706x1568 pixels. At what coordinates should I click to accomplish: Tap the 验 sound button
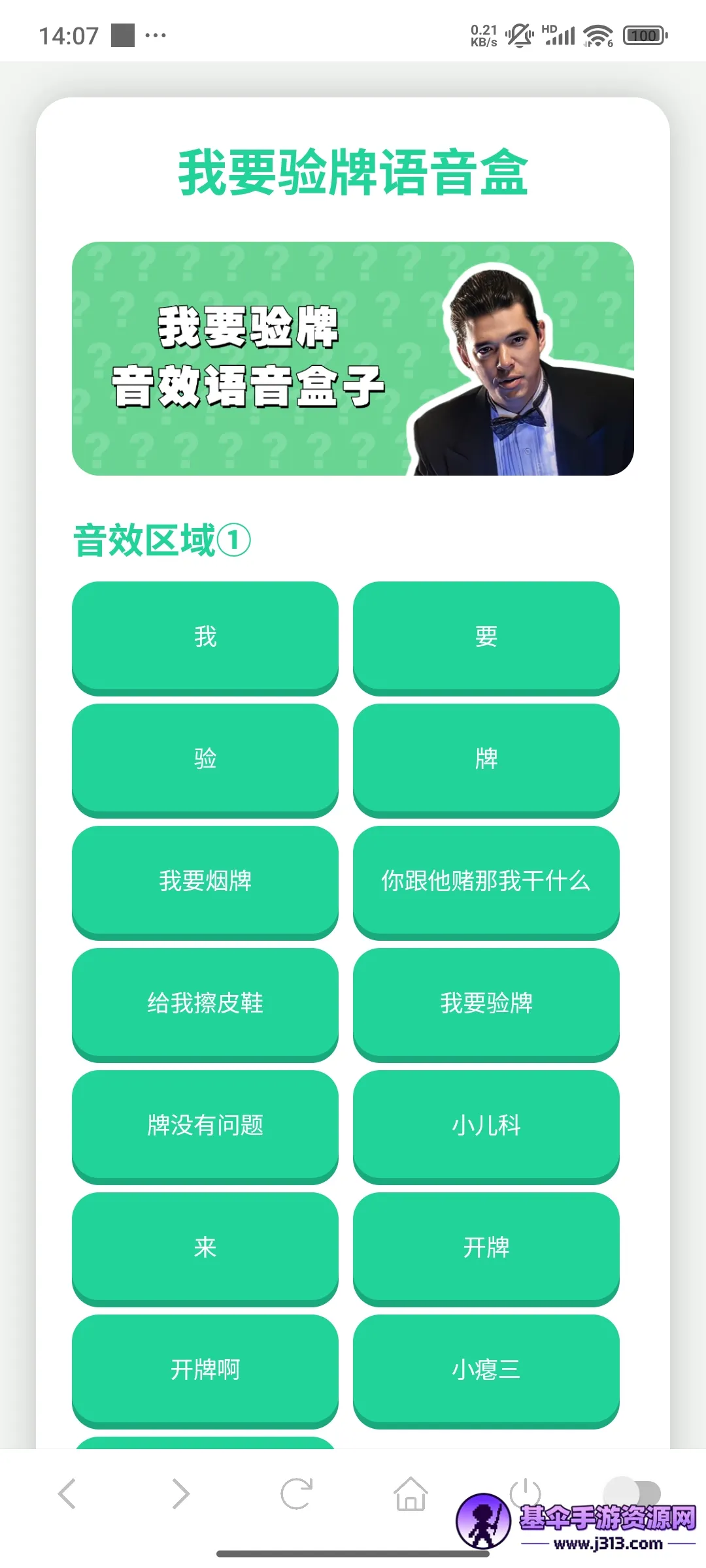pos(205,759)
